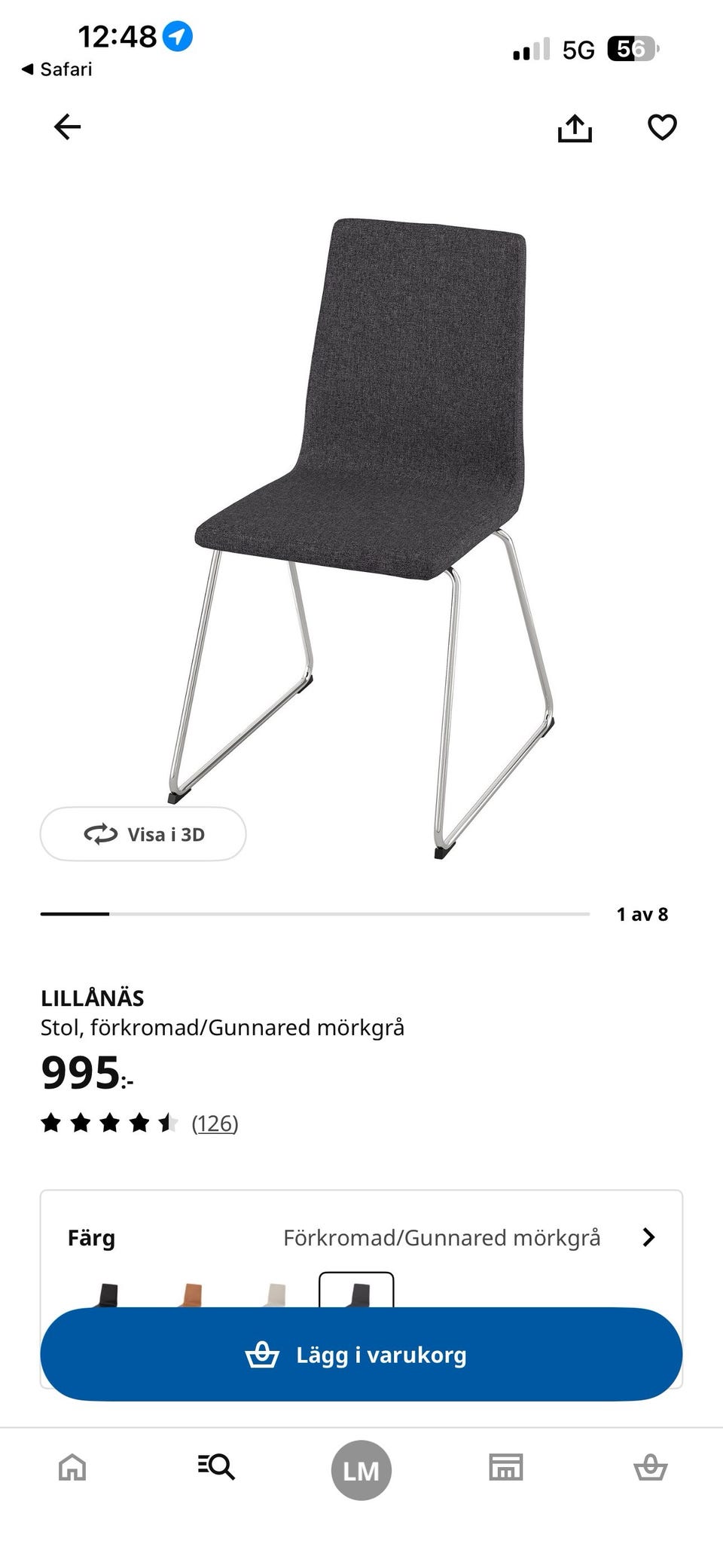This screenshot has width=723, height=1568.
Task: Expand the Färg selection with the chevron
Action: click(648, 1236)
